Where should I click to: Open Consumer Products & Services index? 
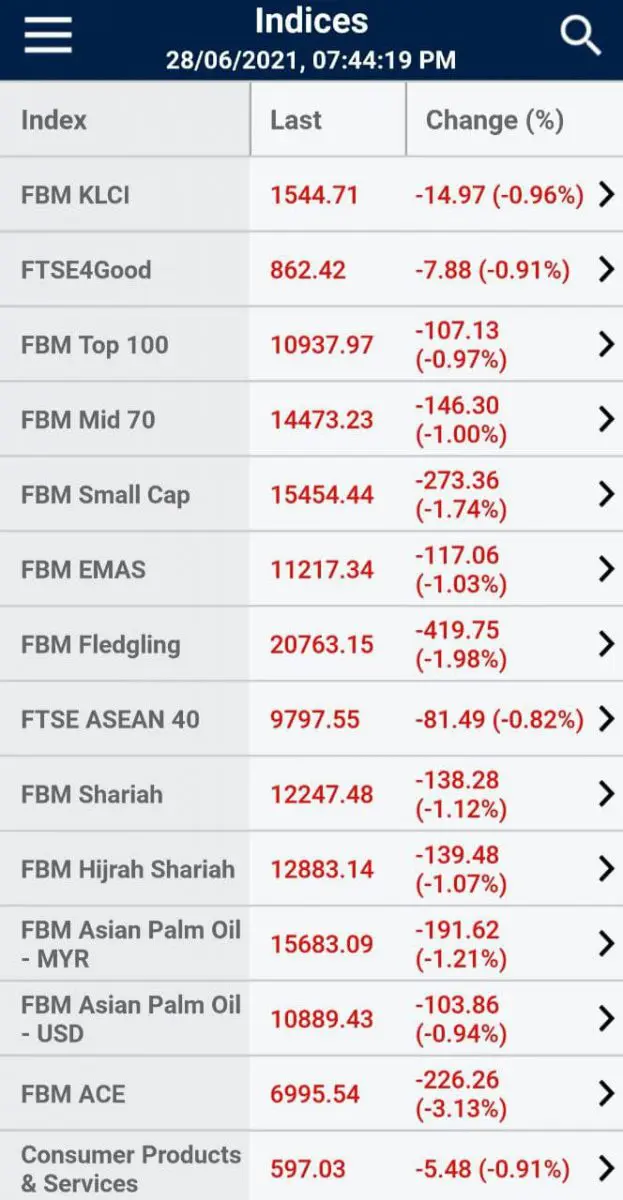pos(311,1167)
